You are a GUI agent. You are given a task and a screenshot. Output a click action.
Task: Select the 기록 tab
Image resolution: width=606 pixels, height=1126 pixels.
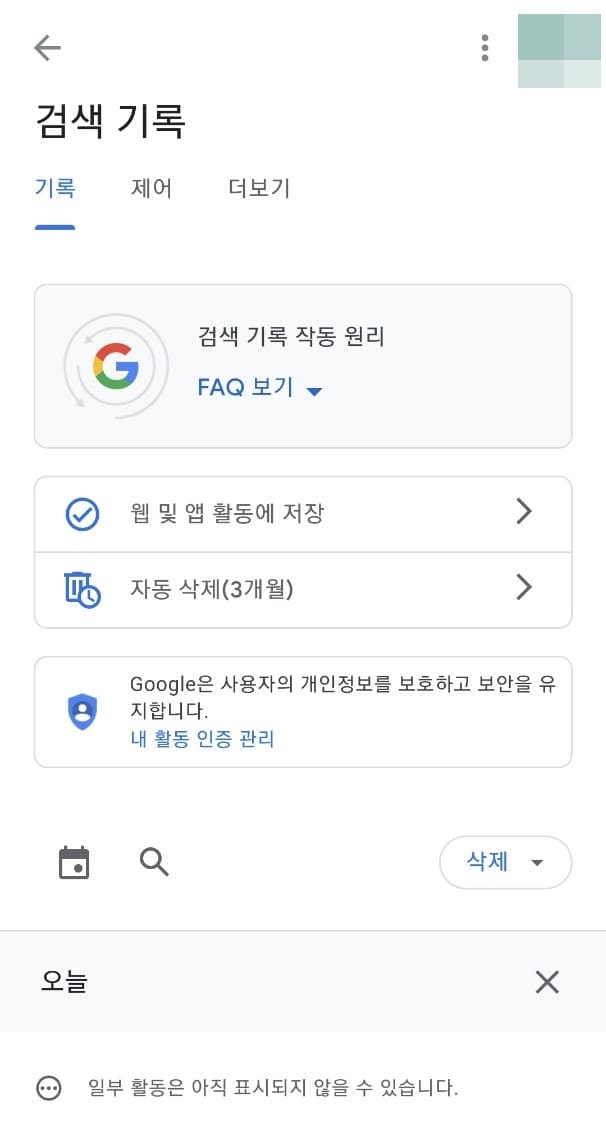(55, 188)
